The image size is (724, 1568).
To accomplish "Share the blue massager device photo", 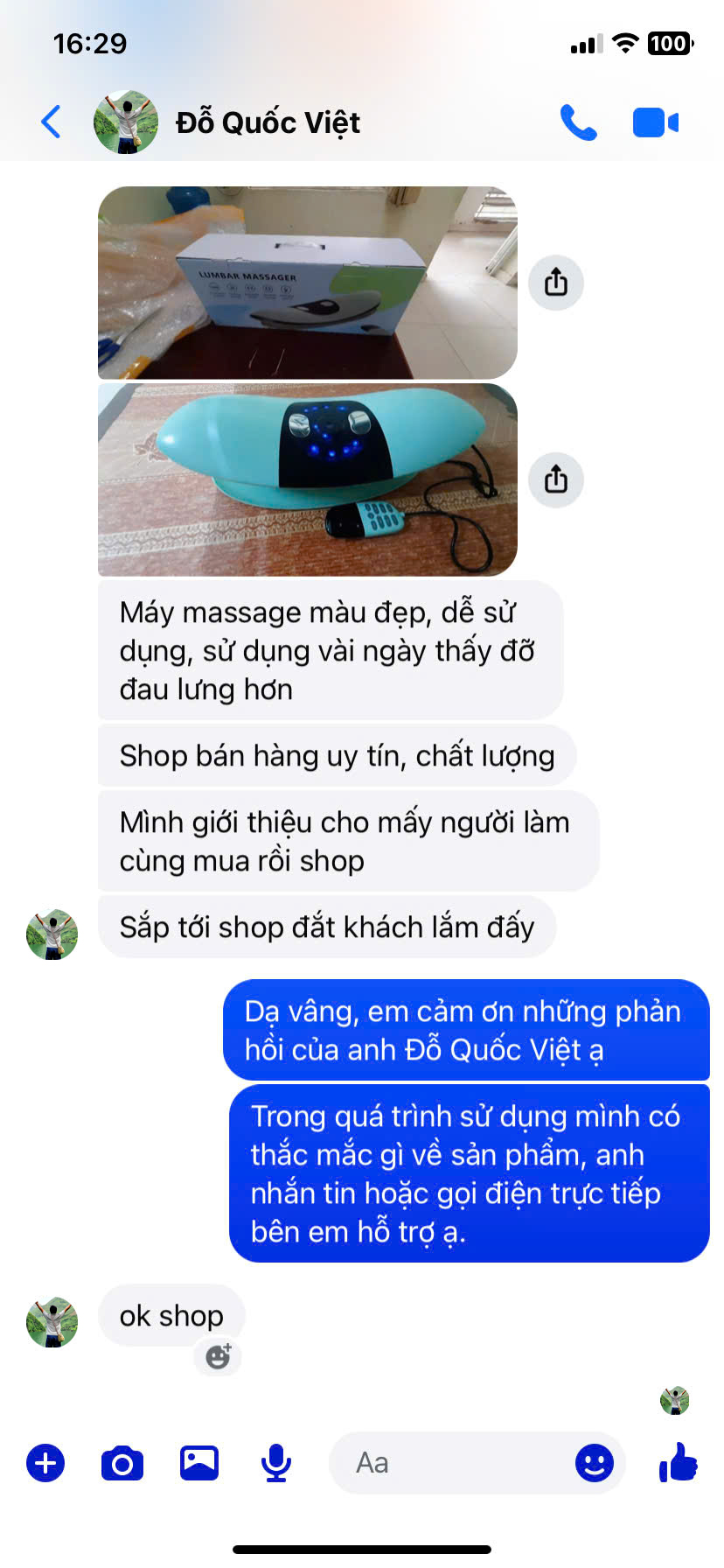I will tap(556, 479).
